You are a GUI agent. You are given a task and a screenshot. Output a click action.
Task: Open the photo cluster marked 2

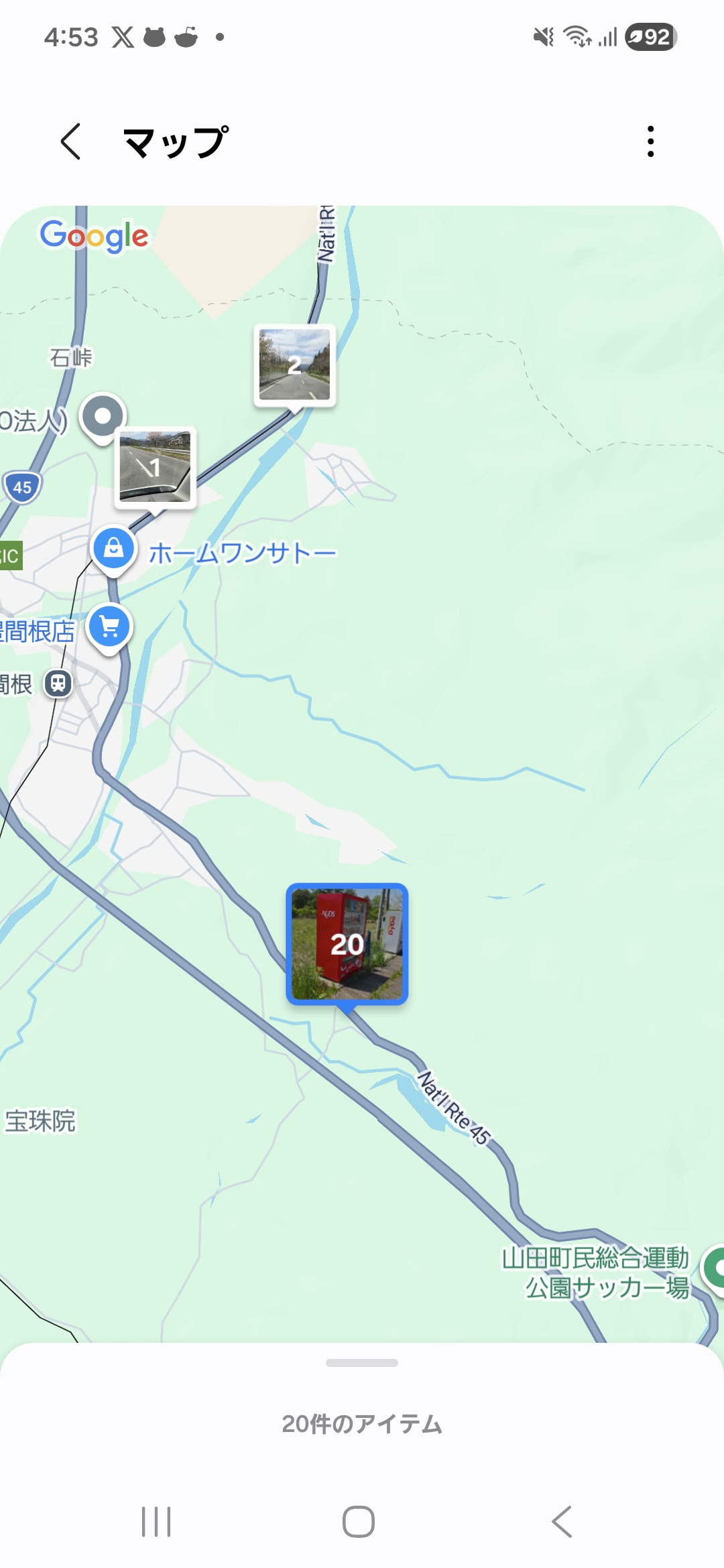(294, 365)
